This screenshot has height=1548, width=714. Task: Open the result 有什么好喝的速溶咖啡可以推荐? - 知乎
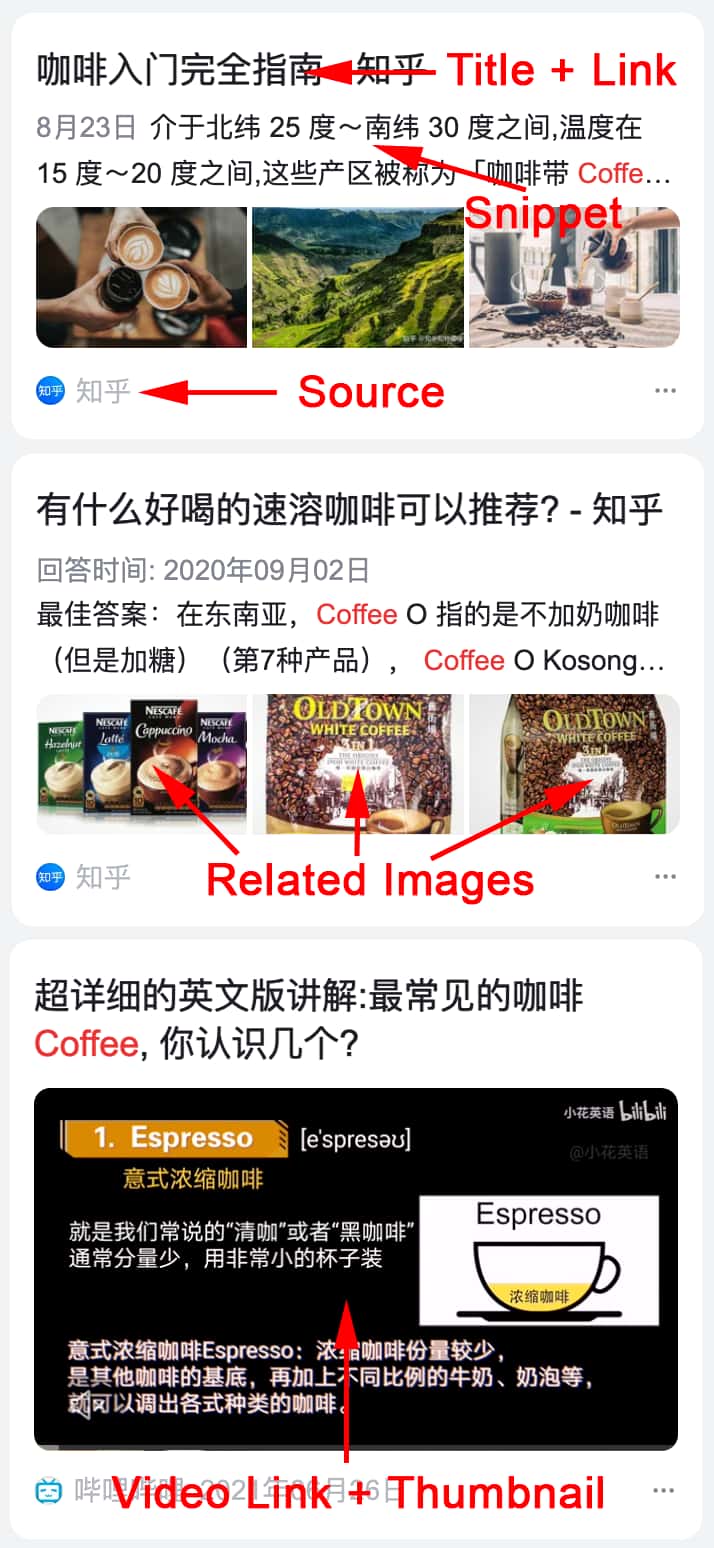[x=350, y=510]
